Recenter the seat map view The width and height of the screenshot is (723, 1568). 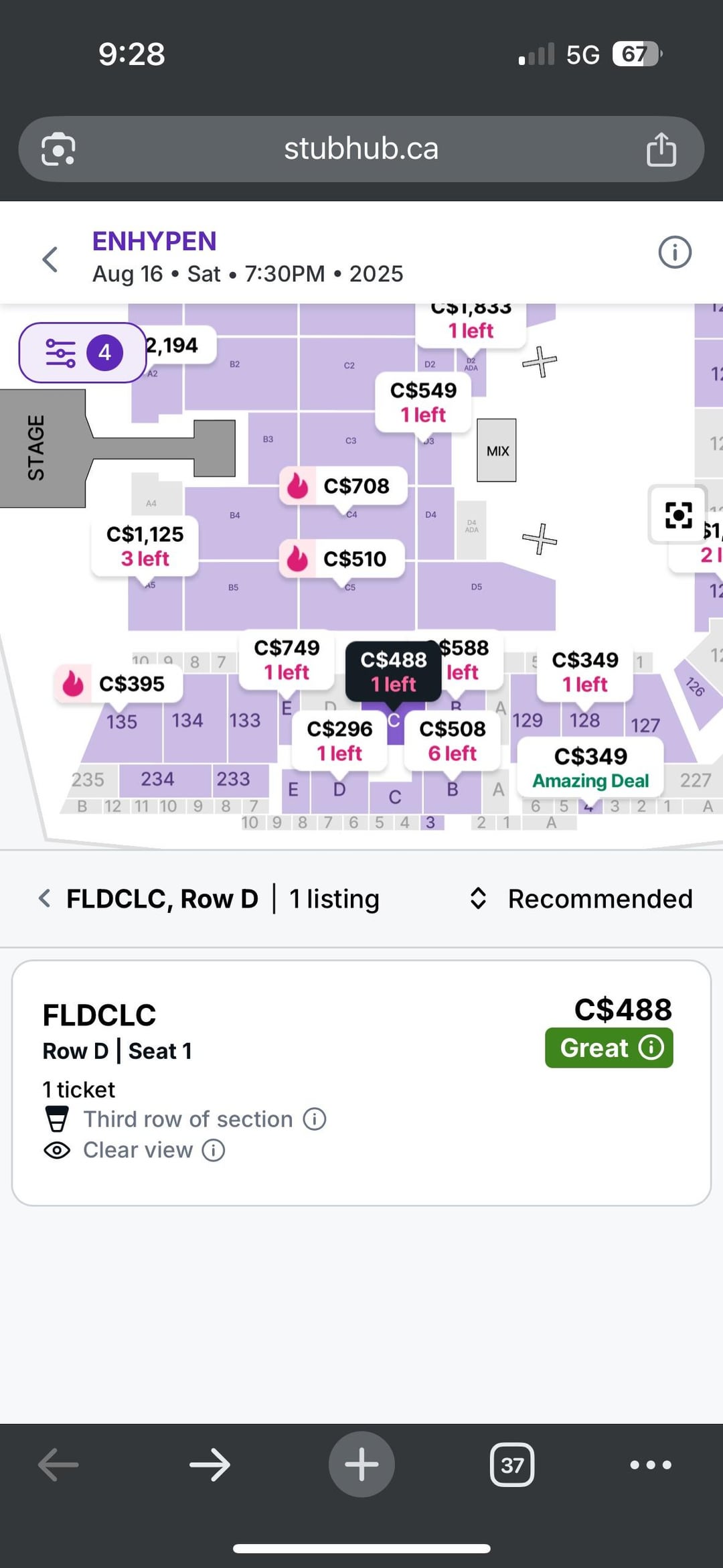(678, 514)
